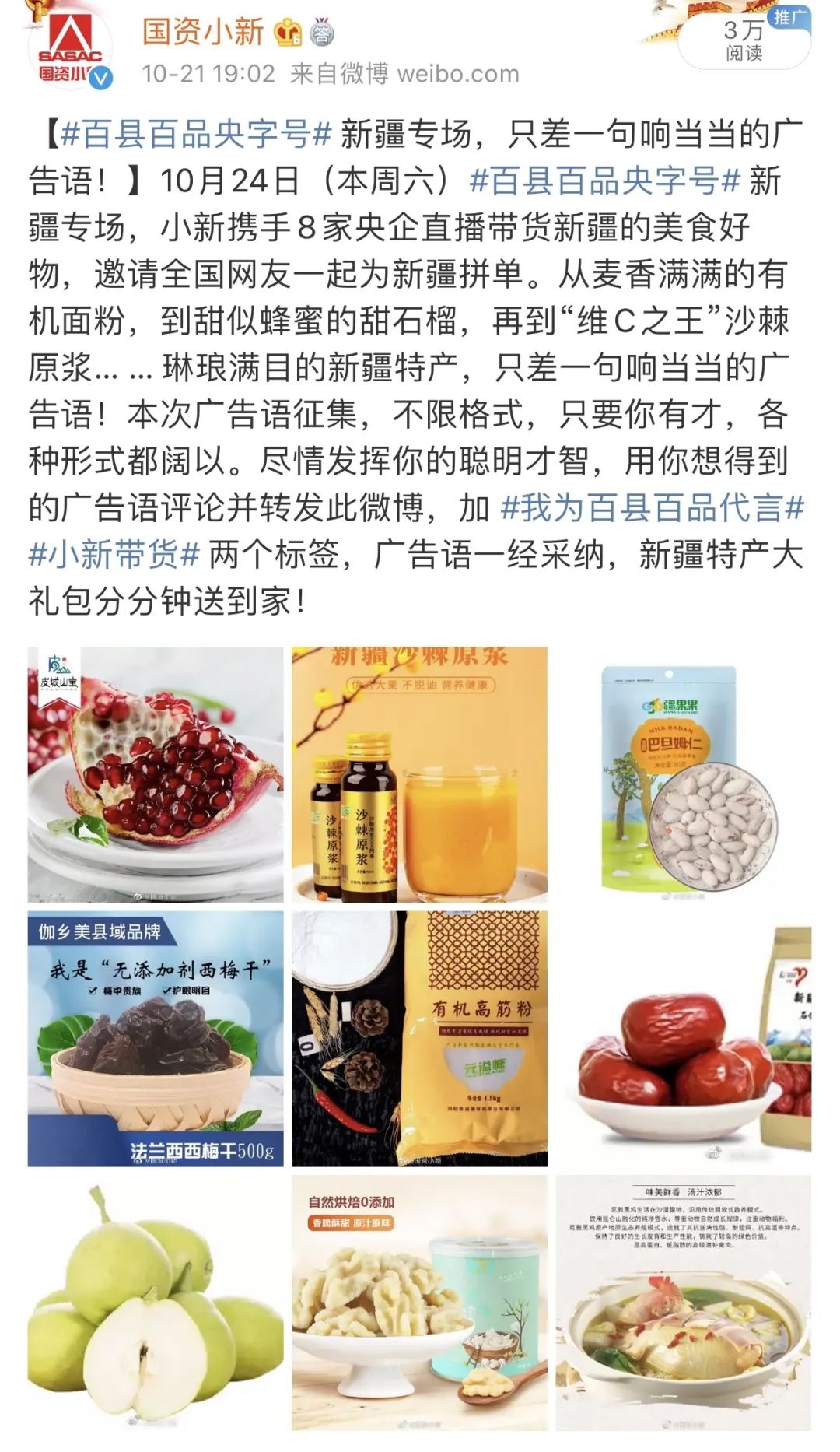View the green pears photo
This screenshot has height=1452, width=840.
click(x=156, y=1303)
